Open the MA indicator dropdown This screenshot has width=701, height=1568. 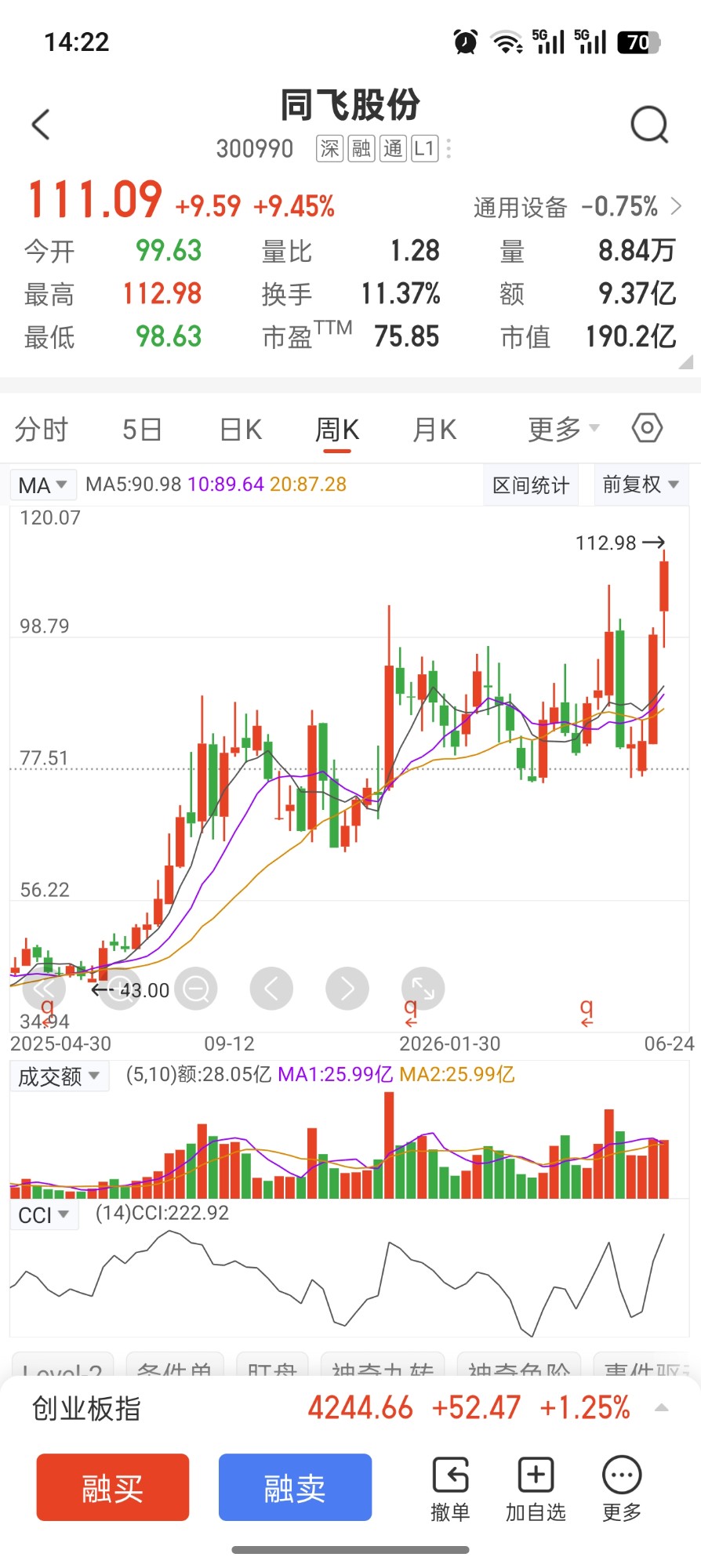[x=43, y=485]
